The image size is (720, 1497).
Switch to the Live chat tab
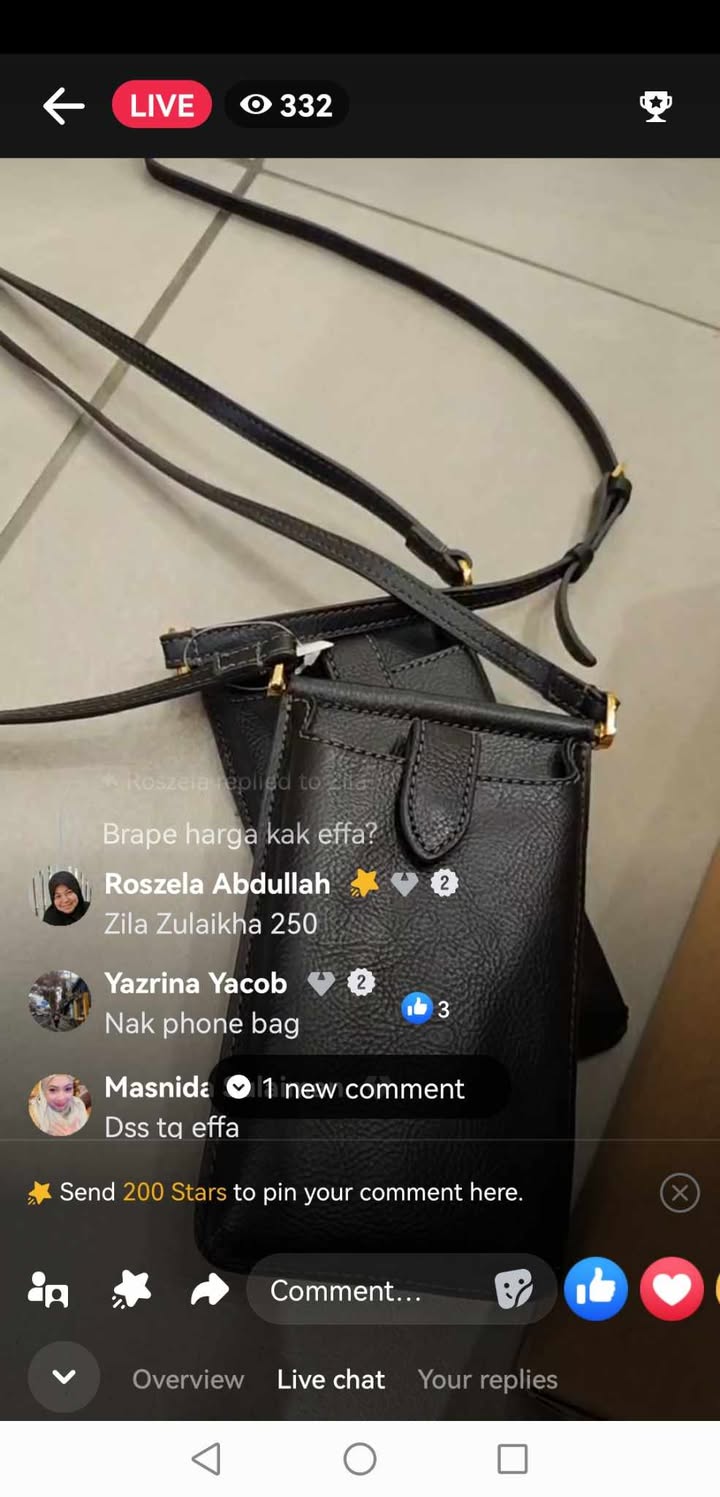tap(331, 1379)
